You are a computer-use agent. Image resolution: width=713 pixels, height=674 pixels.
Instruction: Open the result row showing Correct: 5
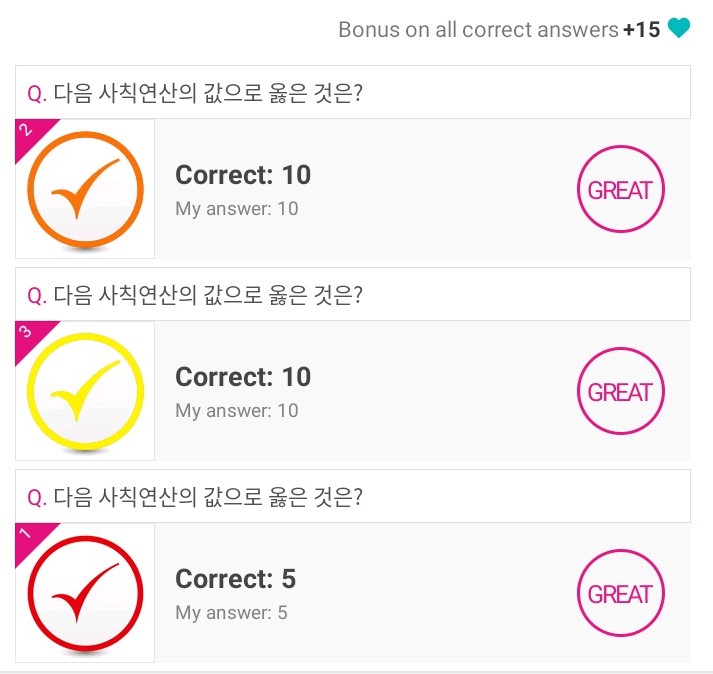point(352,593)
